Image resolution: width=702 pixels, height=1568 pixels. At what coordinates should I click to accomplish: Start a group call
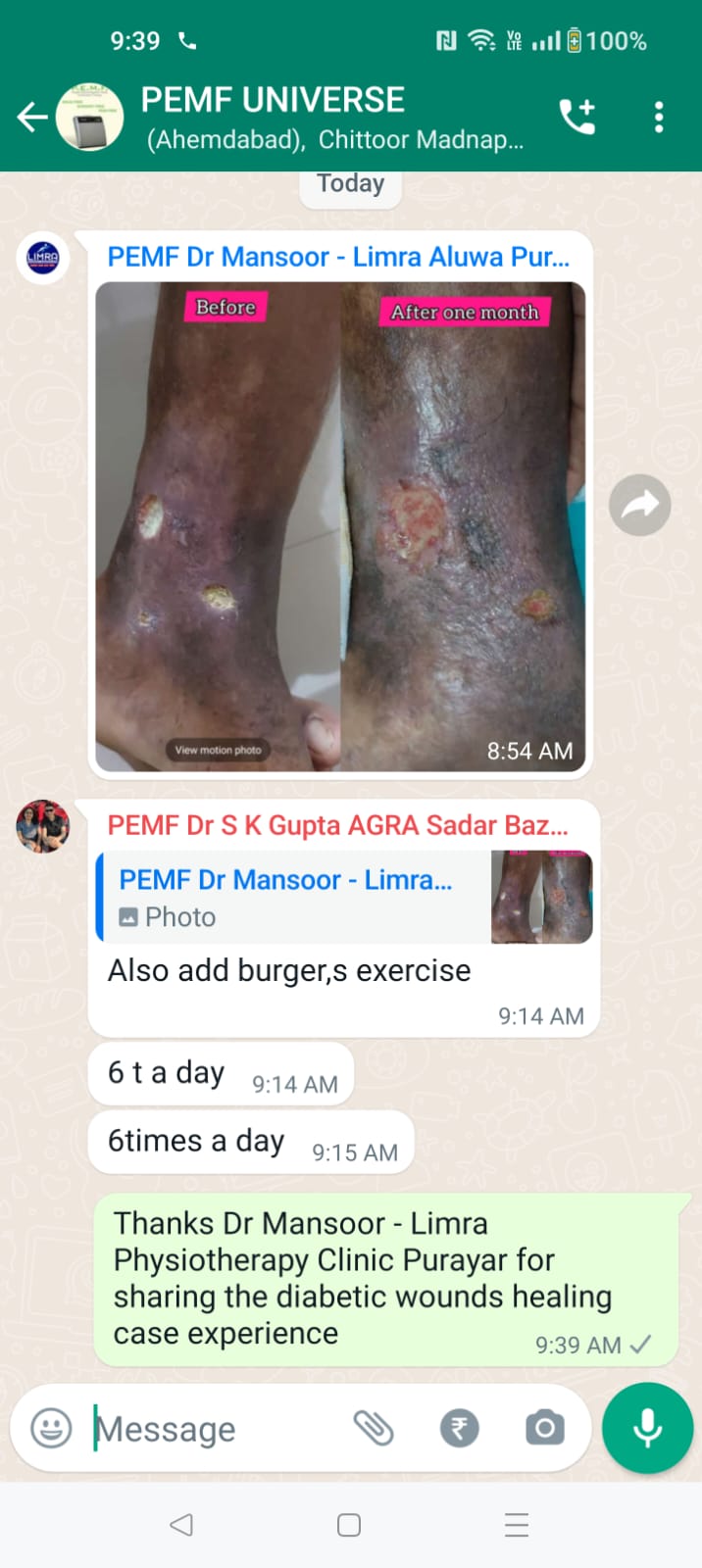point(577,118)
